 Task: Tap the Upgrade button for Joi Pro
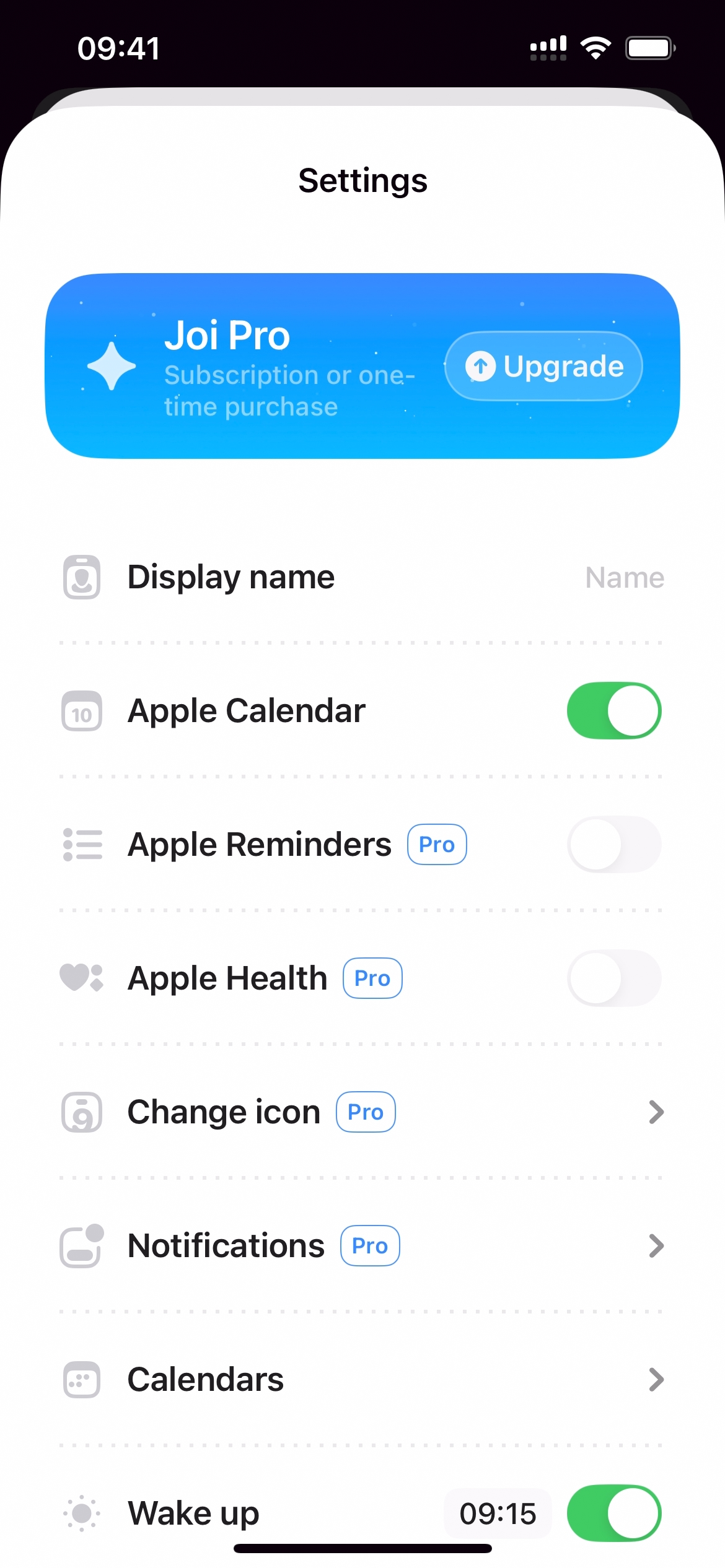(x=543, y=366)
